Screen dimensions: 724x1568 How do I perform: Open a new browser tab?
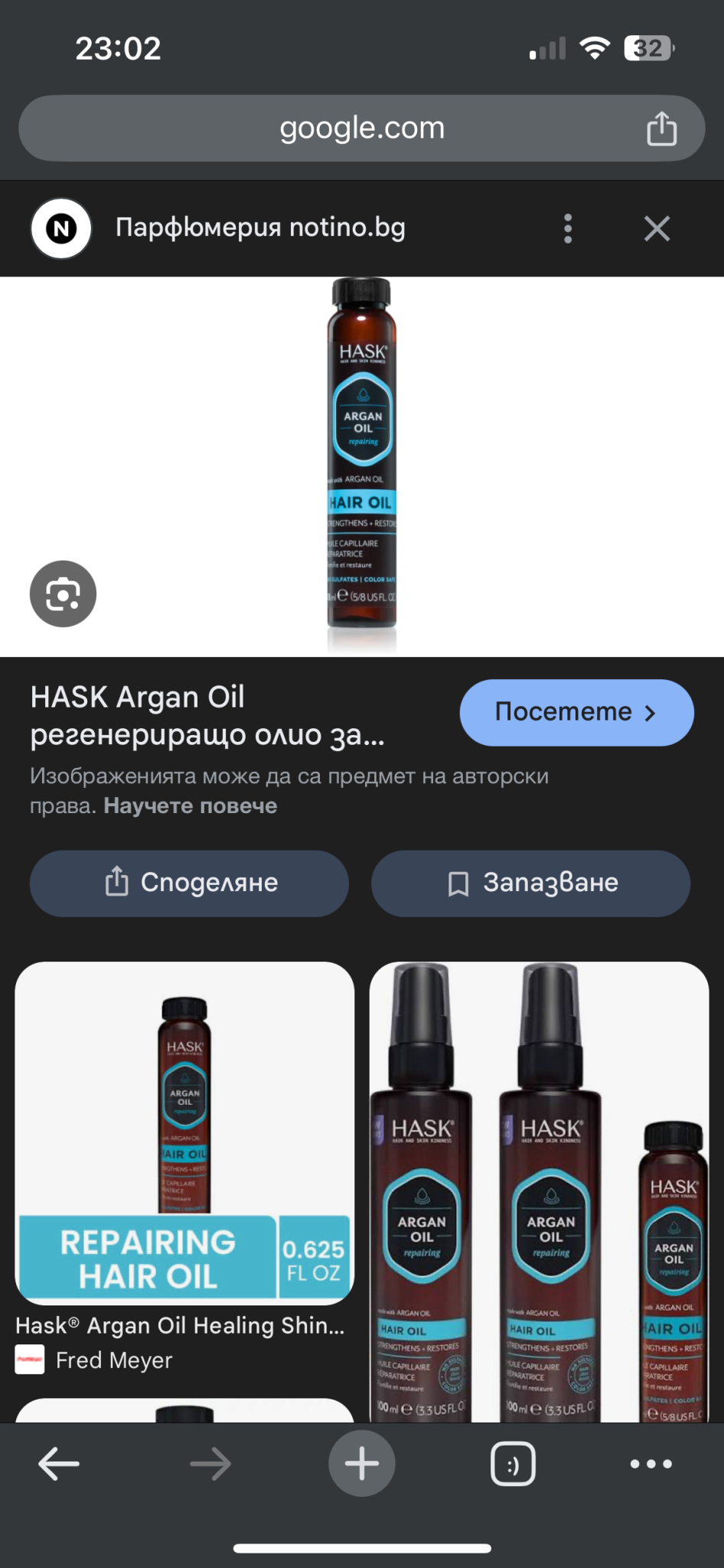point(361,1464)
